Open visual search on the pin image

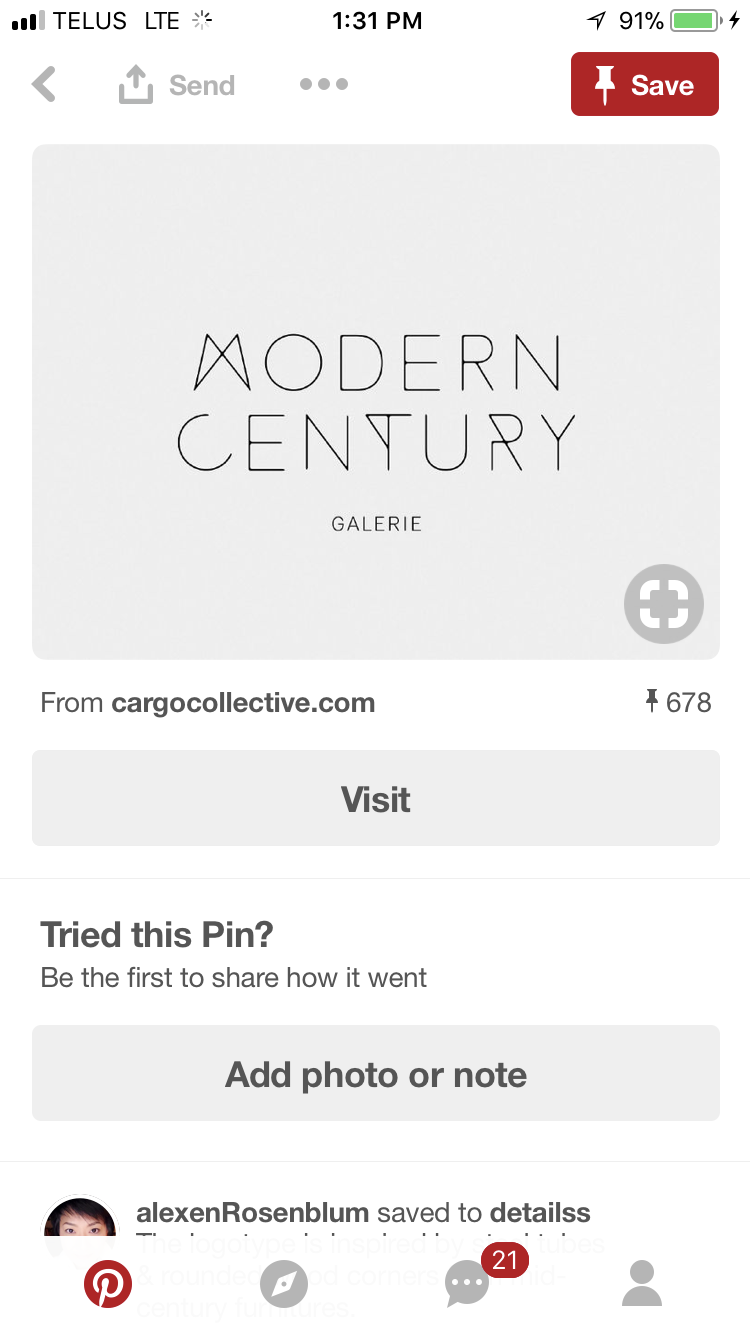pyautogui.click(x=664, y=603)
